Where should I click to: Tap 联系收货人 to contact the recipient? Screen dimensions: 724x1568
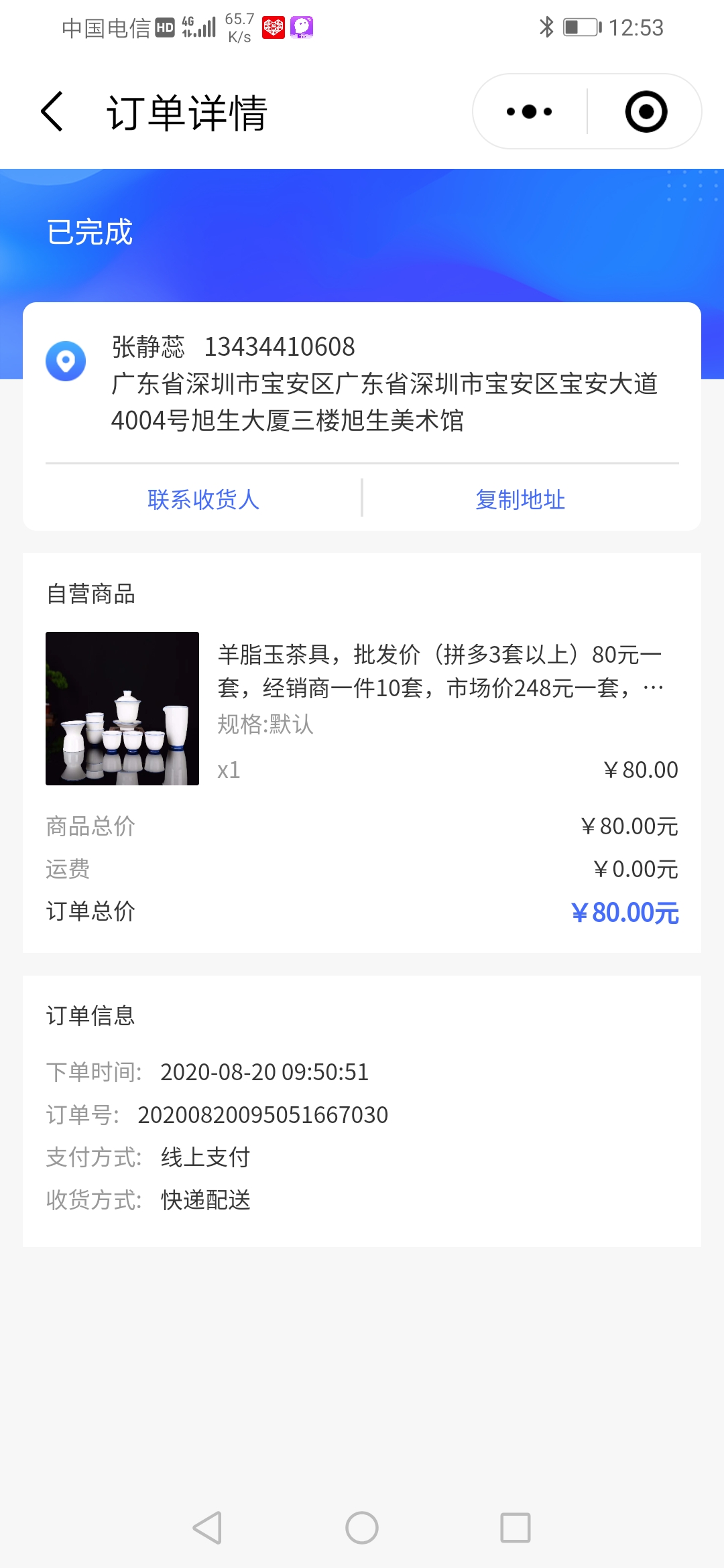click(203, 499)
